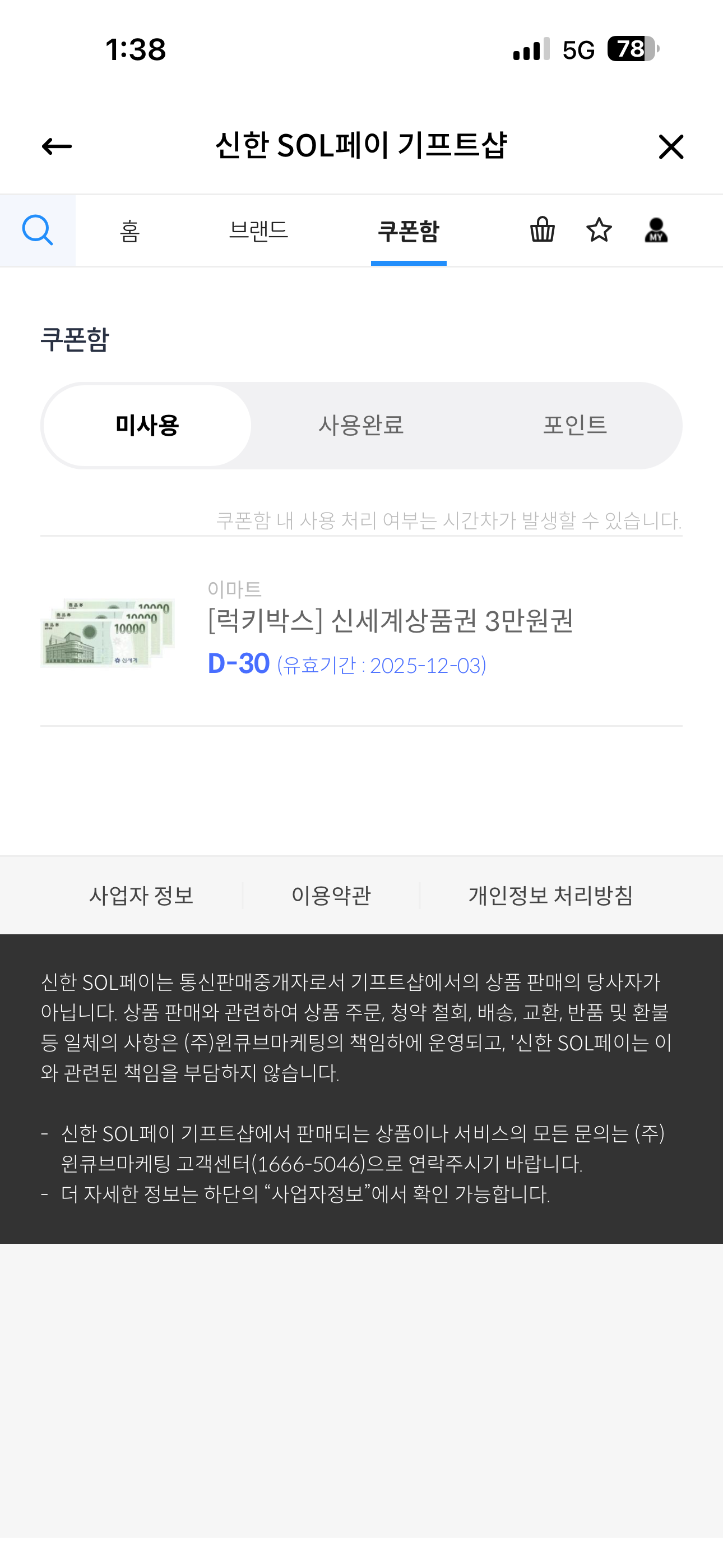The image size is (723, 1568).
Task: Open the shopping basket icon
Action: 541,230
